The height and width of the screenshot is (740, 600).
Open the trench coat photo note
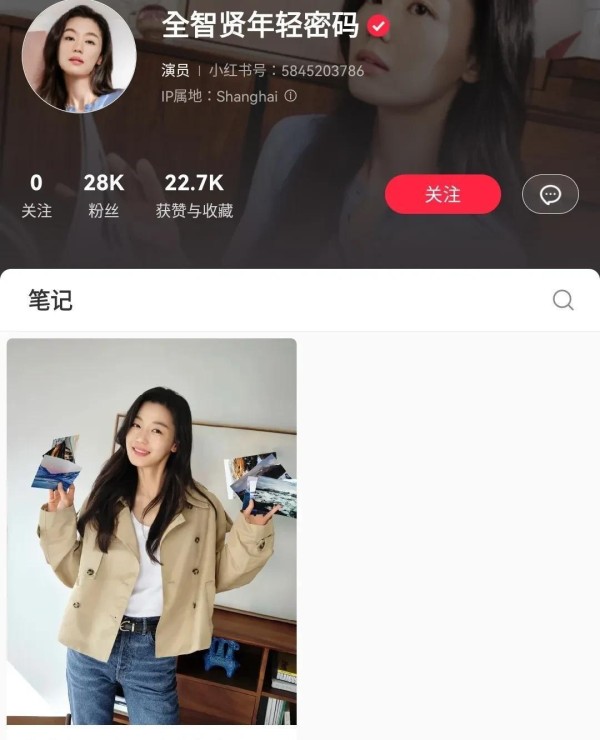tap(152, 530)
